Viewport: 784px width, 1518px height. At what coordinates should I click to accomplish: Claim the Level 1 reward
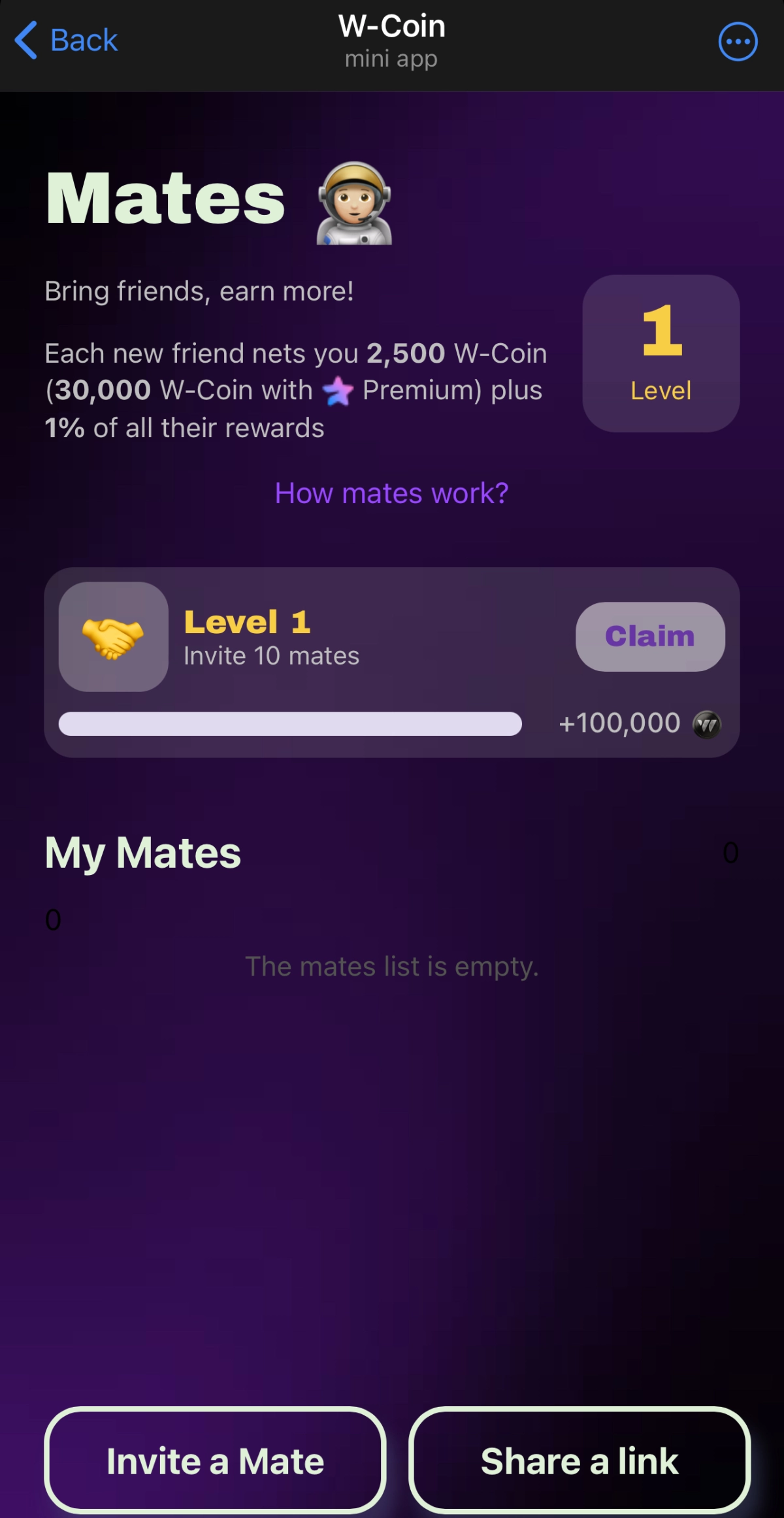pos(649,636)
